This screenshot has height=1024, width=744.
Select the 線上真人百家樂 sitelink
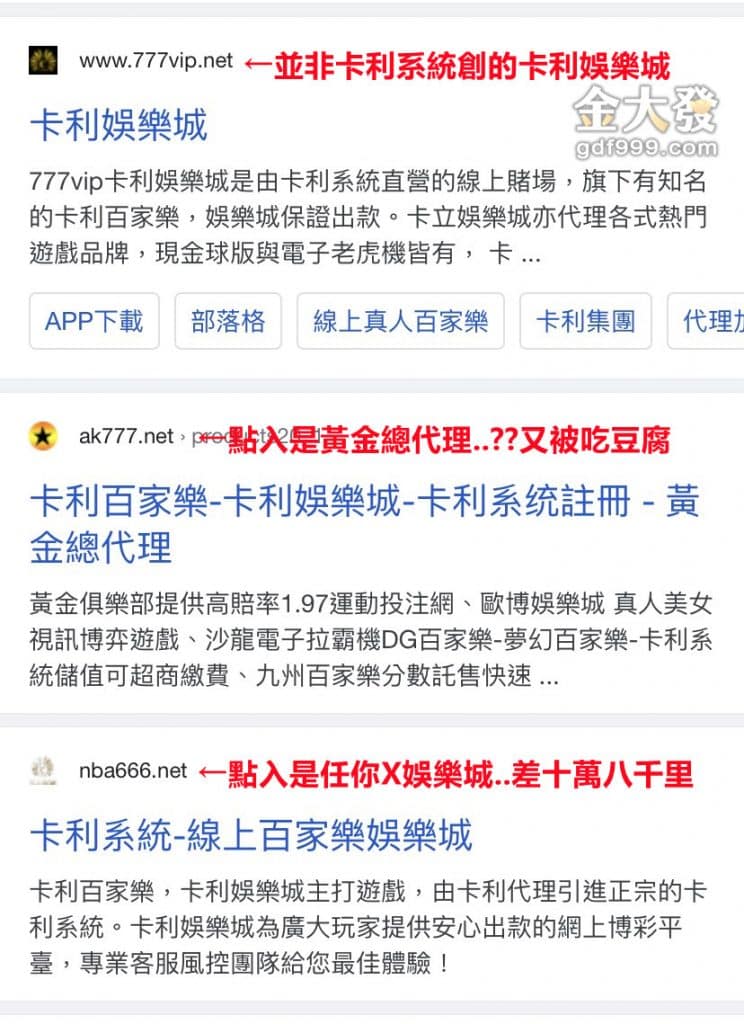coord(400,320)
